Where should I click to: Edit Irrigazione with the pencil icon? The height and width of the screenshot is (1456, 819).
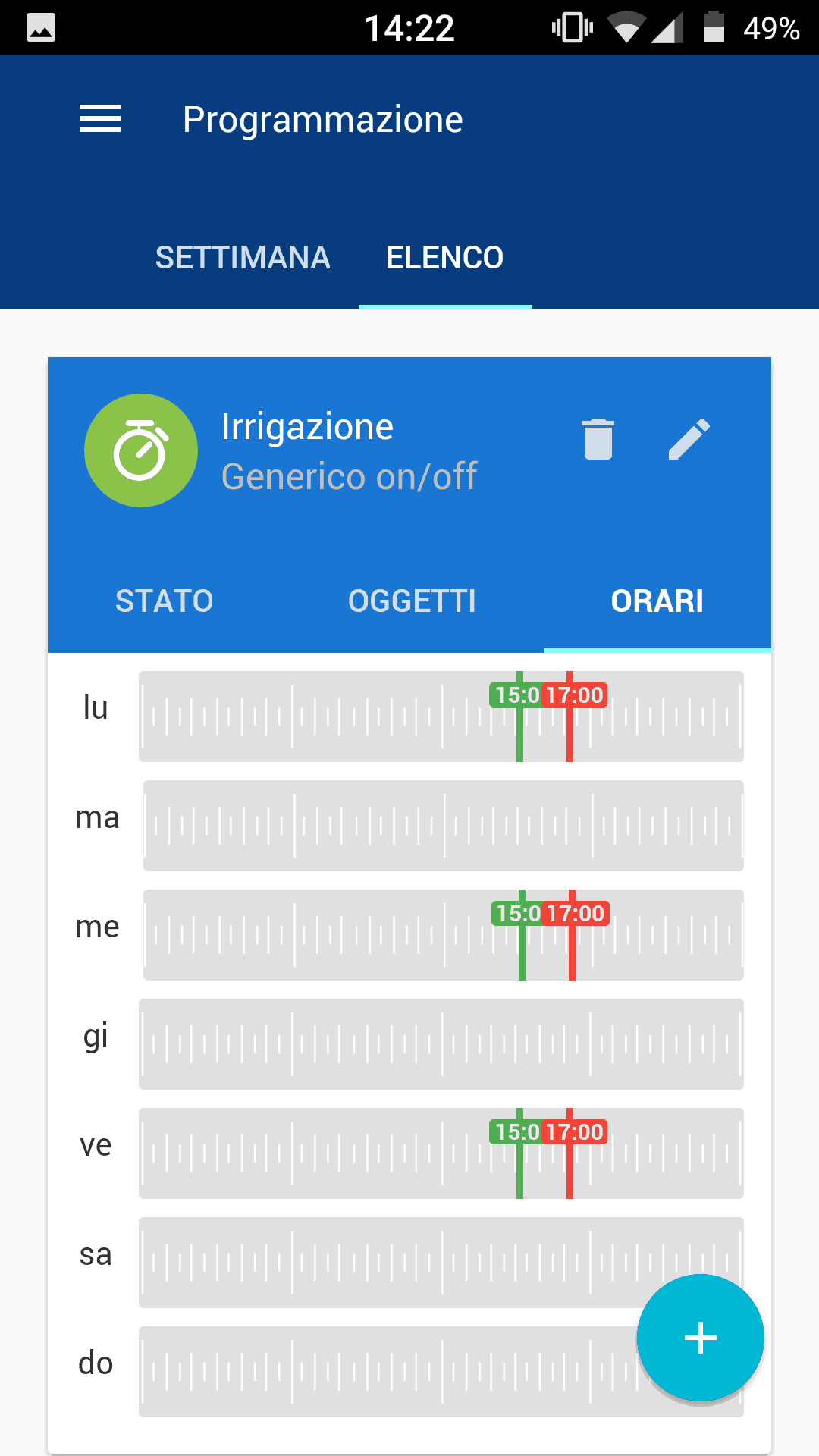coord(689,439)
